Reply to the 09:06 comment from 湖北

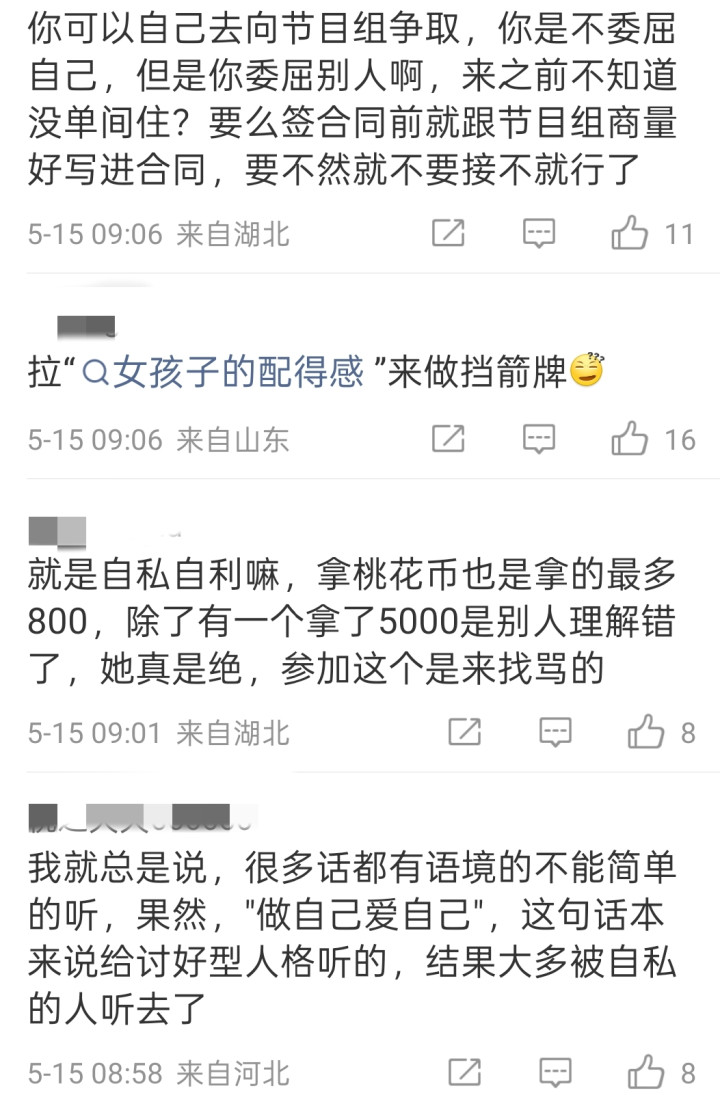tap(539, 233)
